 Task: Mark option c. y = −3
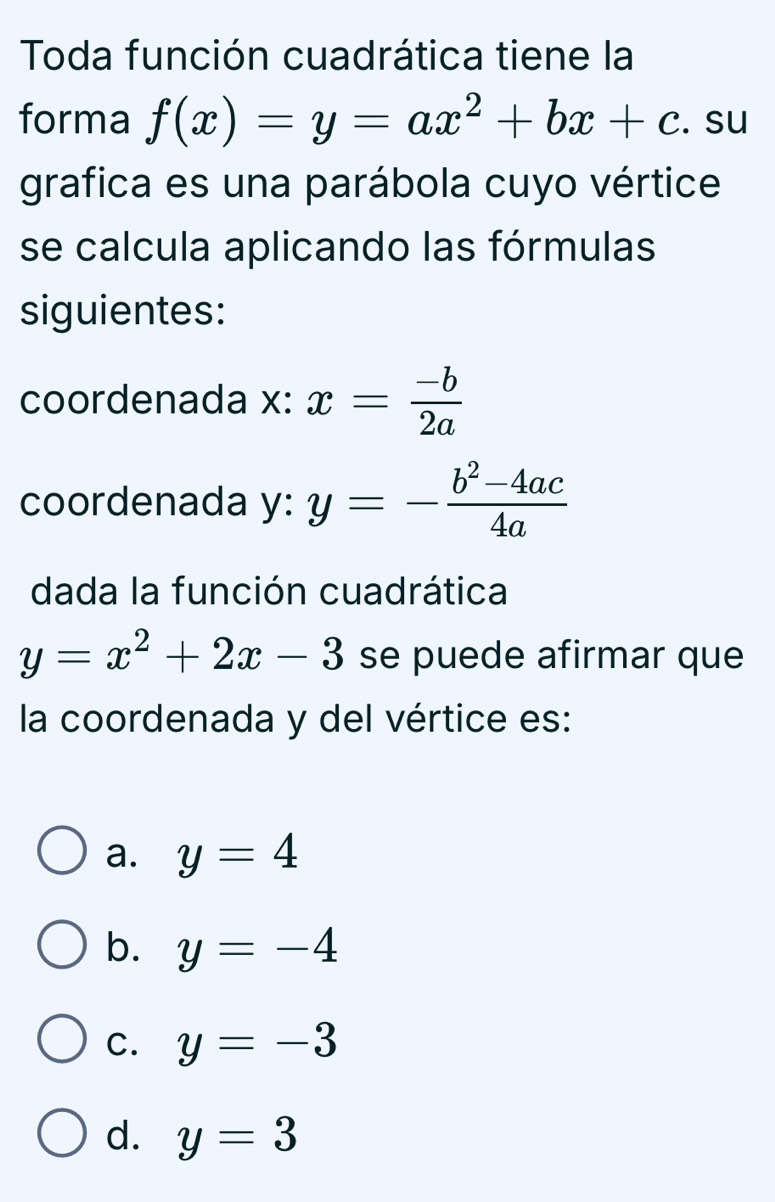tap(62, 1041)
